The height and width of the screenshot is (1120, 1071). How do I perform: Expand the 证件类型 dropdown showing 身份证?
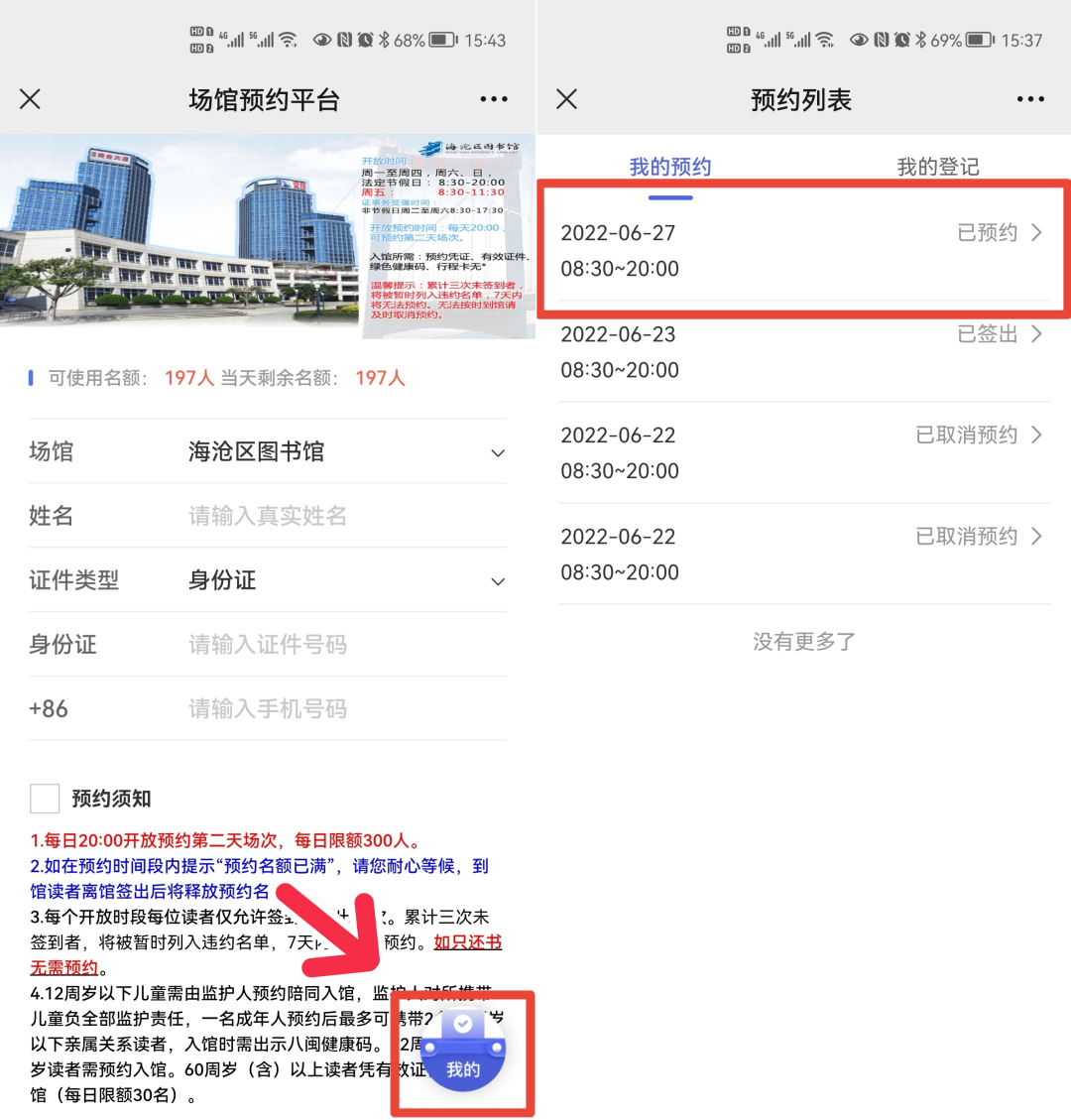(342, 580)
